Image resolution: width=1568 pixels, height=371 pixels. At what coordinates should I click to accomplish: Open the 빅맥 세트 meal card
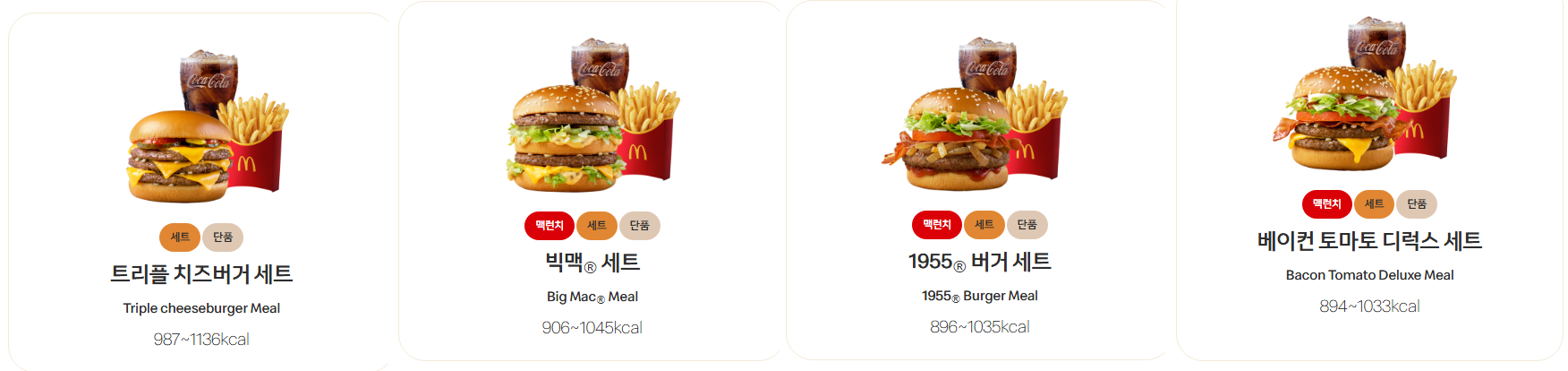pos(592,181)
